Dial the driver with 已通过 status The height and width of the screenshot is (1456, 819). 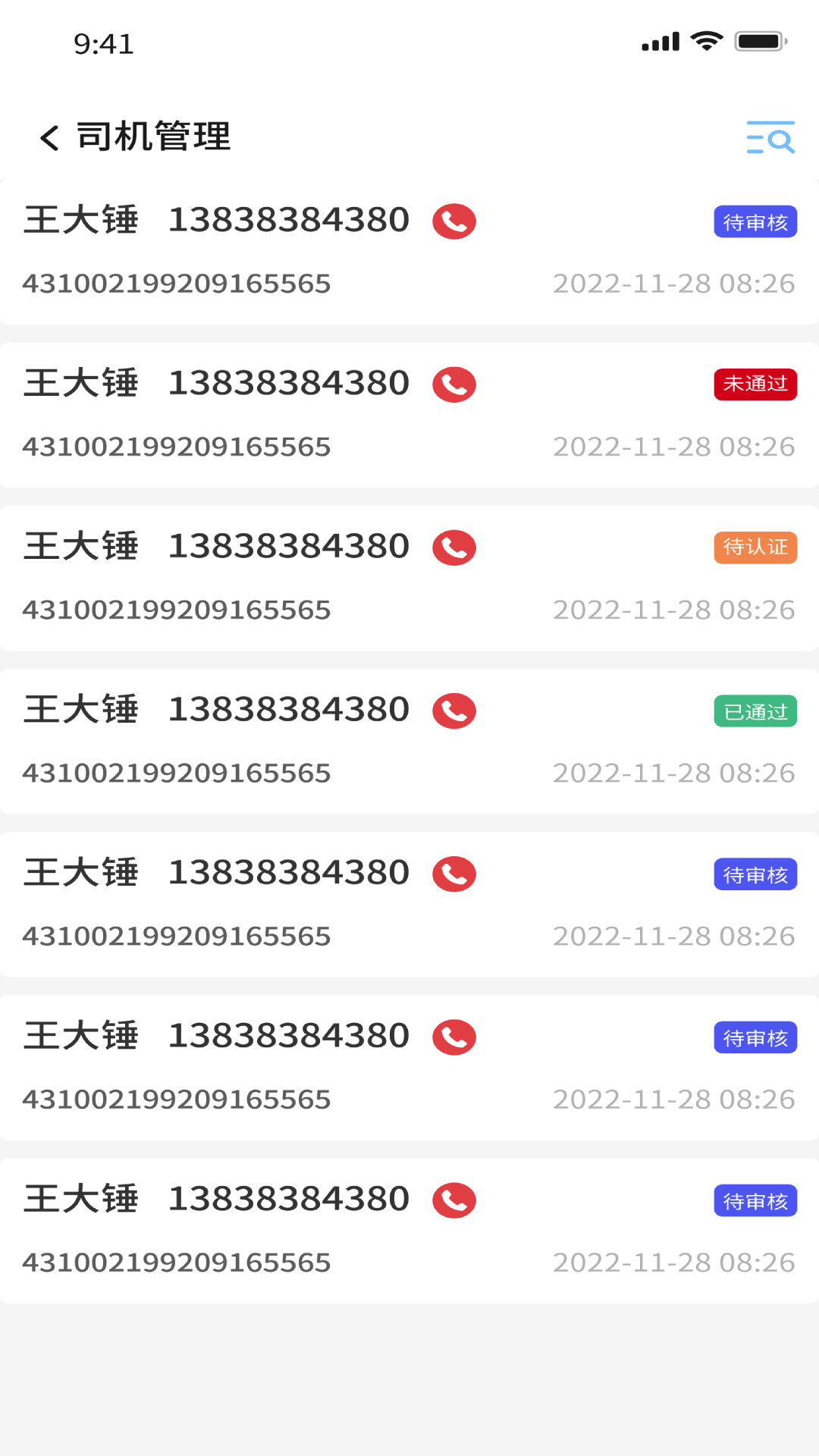[x=453, y=711]
